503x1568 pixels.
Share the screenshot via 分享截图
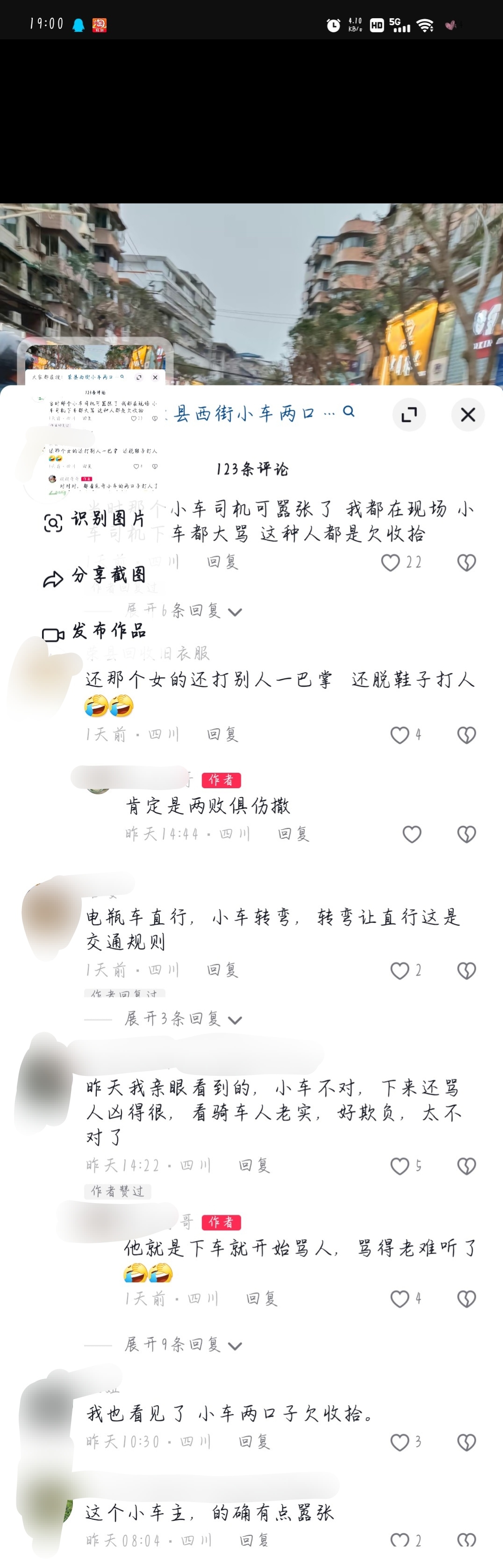click(x=95, y=576)
